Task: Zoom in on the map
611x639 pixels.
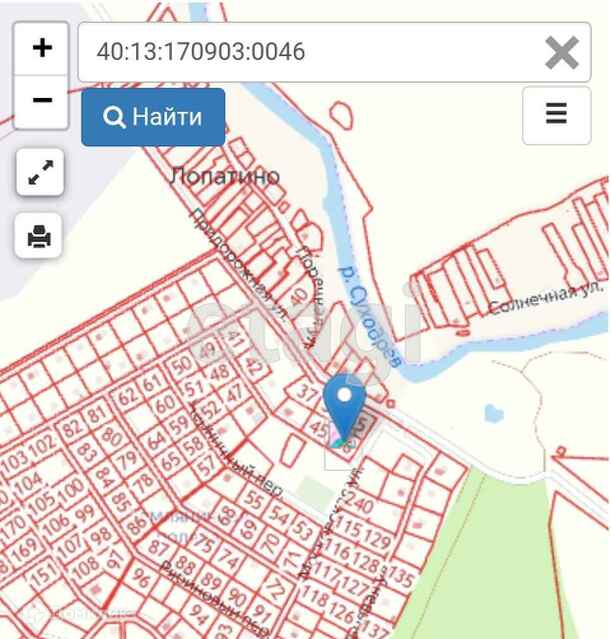Action: (x=42, y=49)
